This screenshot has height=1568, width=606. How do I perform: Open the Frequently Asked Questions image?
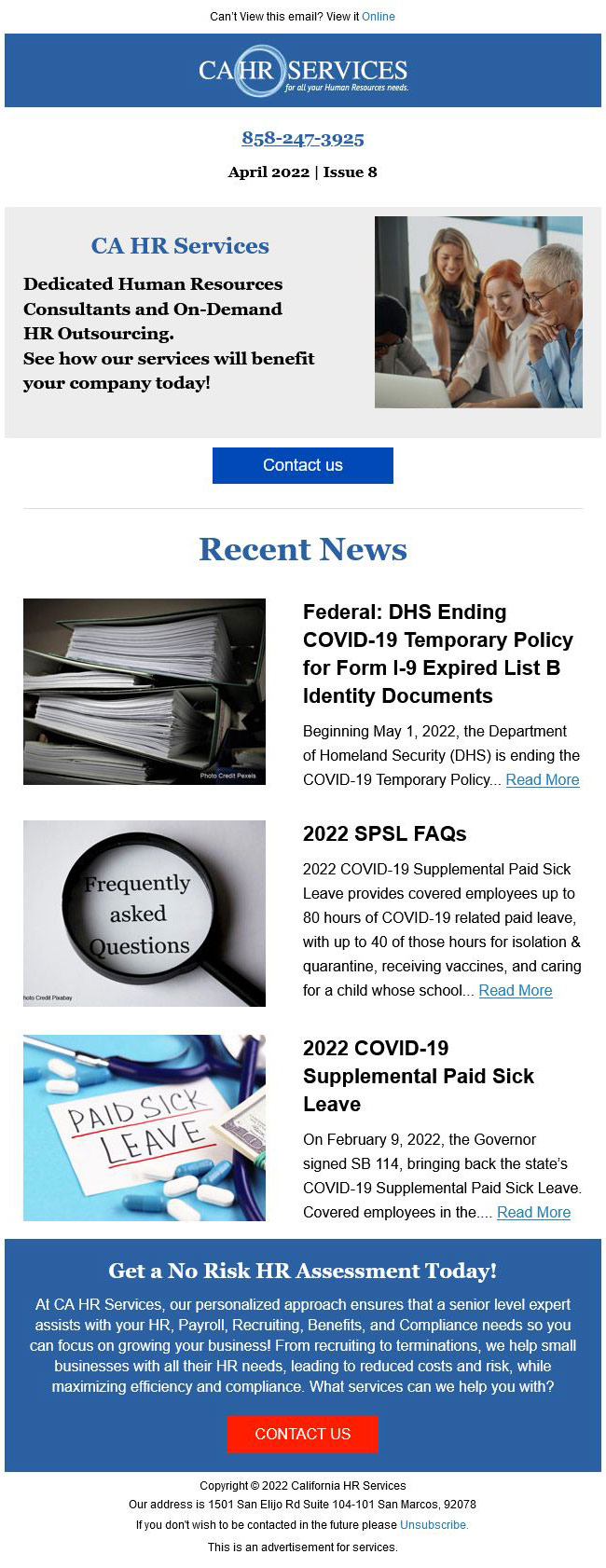coord(145,914)
